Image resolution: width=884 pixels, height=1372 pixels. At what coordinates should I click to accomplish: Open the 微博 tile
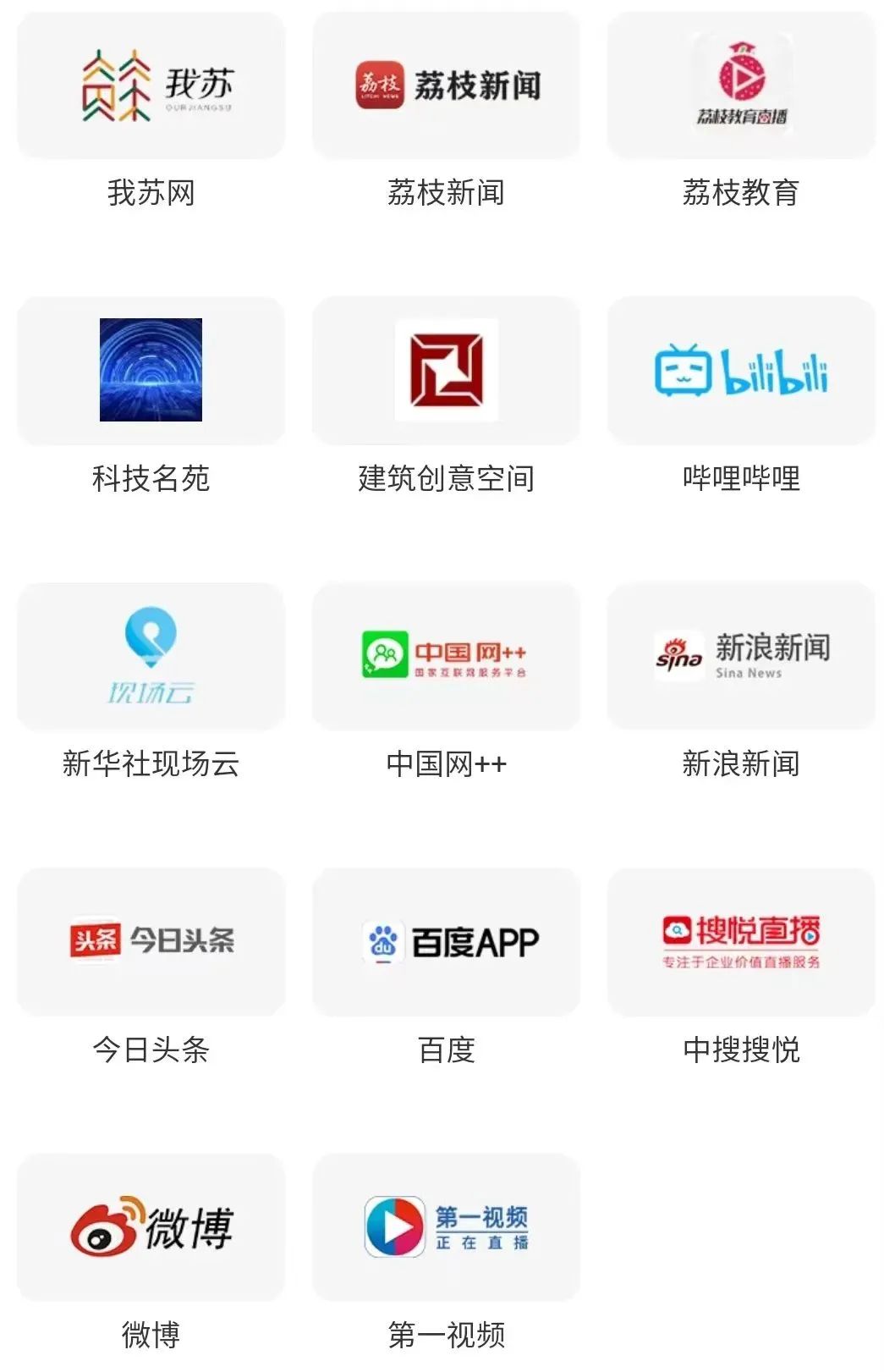(x=151, y=1227)
